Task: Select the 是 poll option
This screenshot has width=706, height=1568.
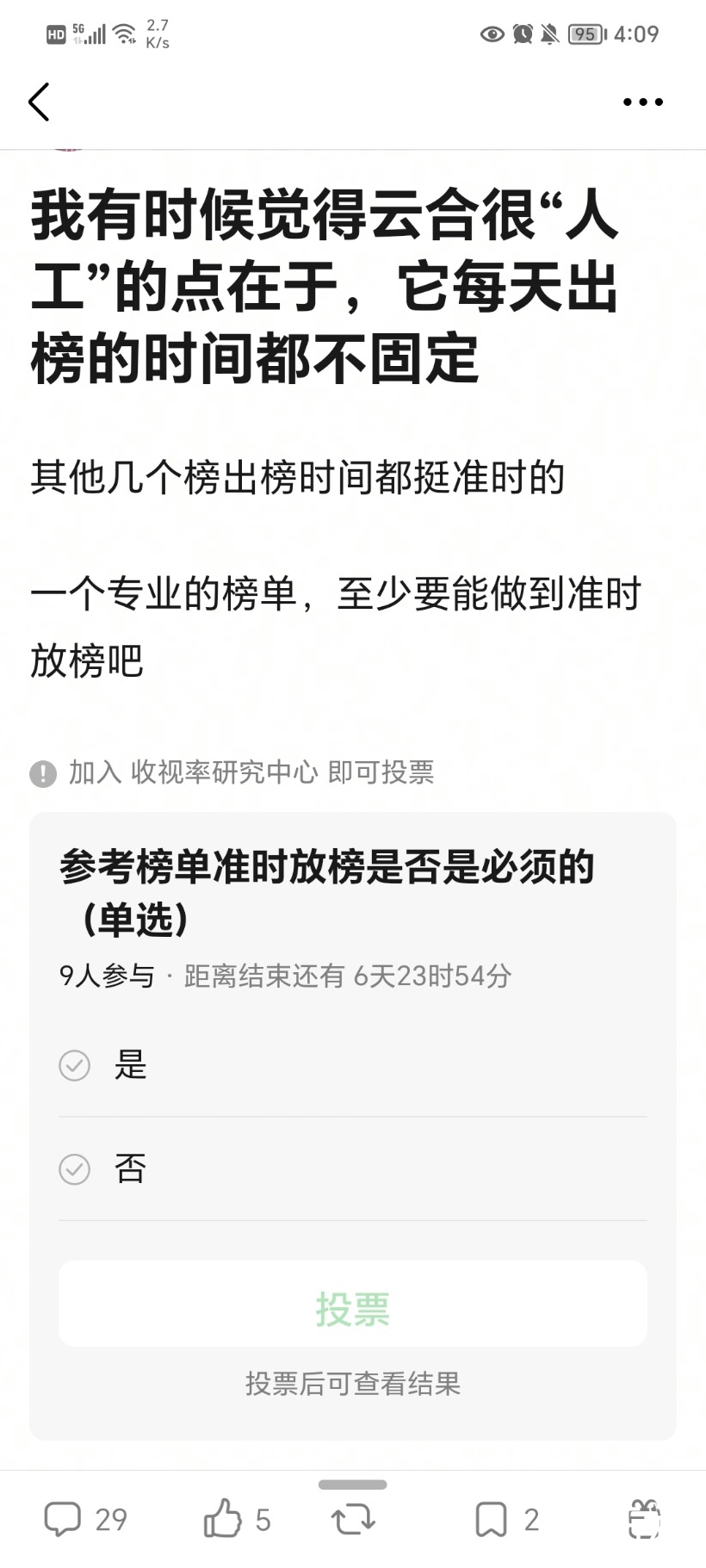Action: pos(131,1065)
